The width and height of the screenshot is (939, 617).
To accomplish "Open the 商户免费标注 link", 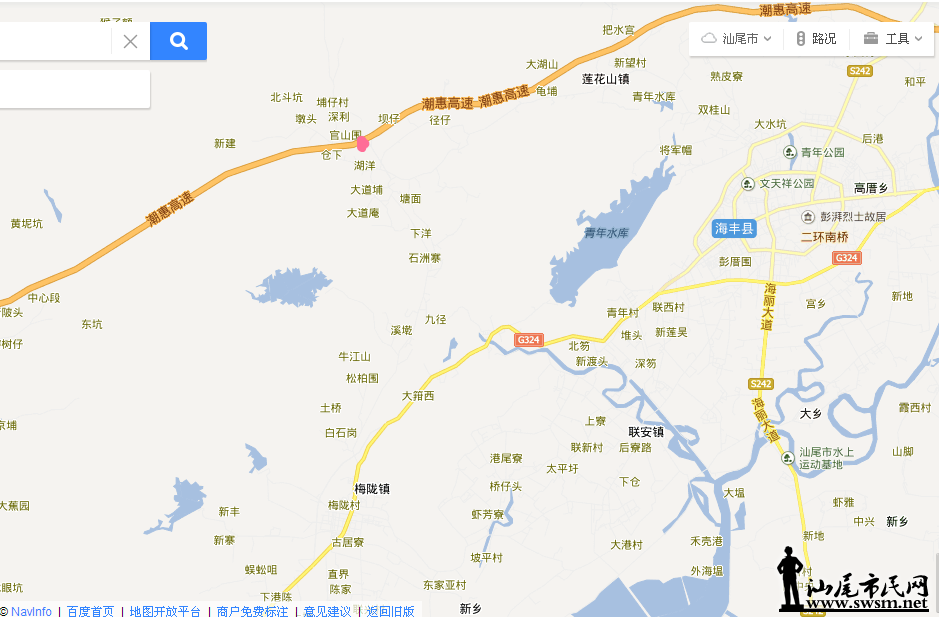I will pyautogui.click(x=252, y=611).
